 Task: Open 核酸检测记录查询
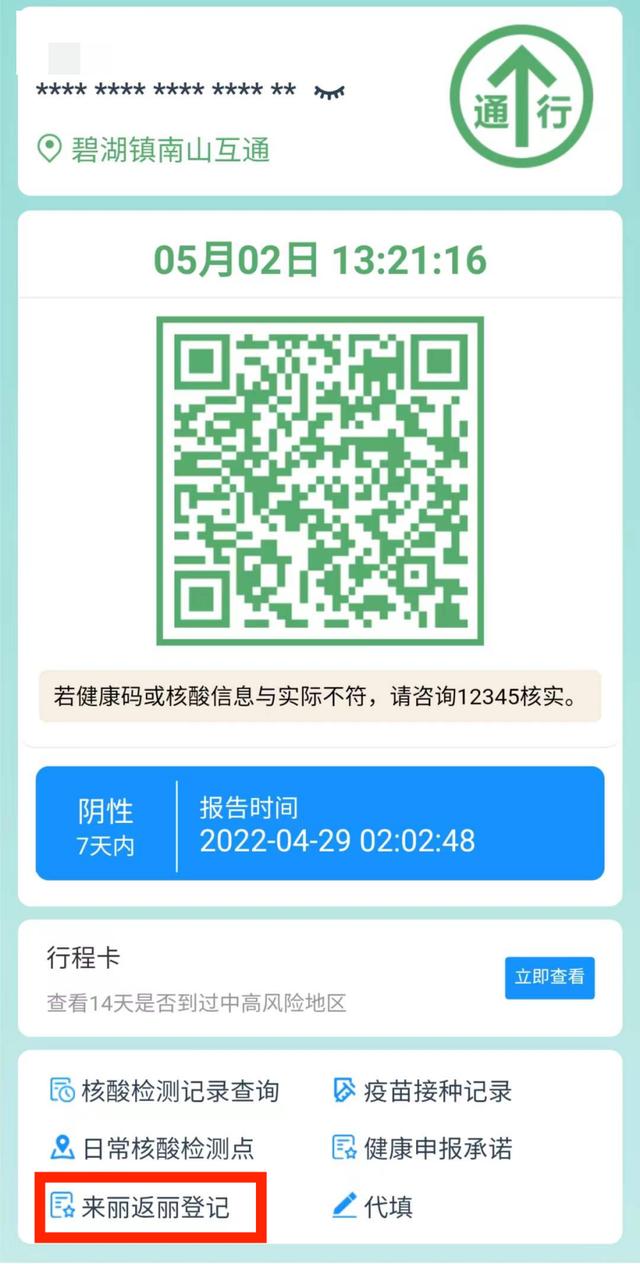pos(165,1090)
